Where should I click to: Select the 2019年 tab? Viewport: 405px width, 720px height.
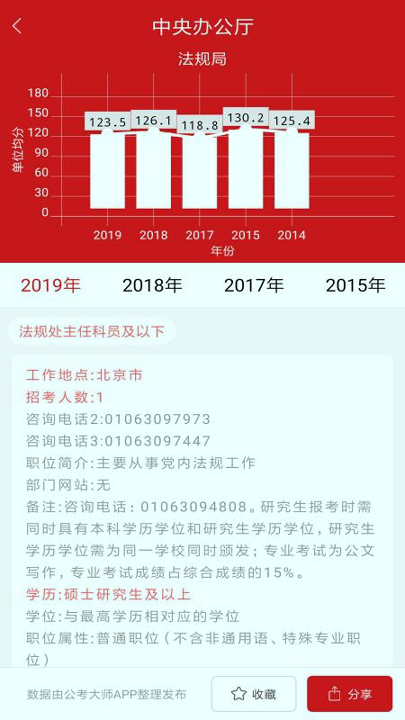tap(51, 286)
